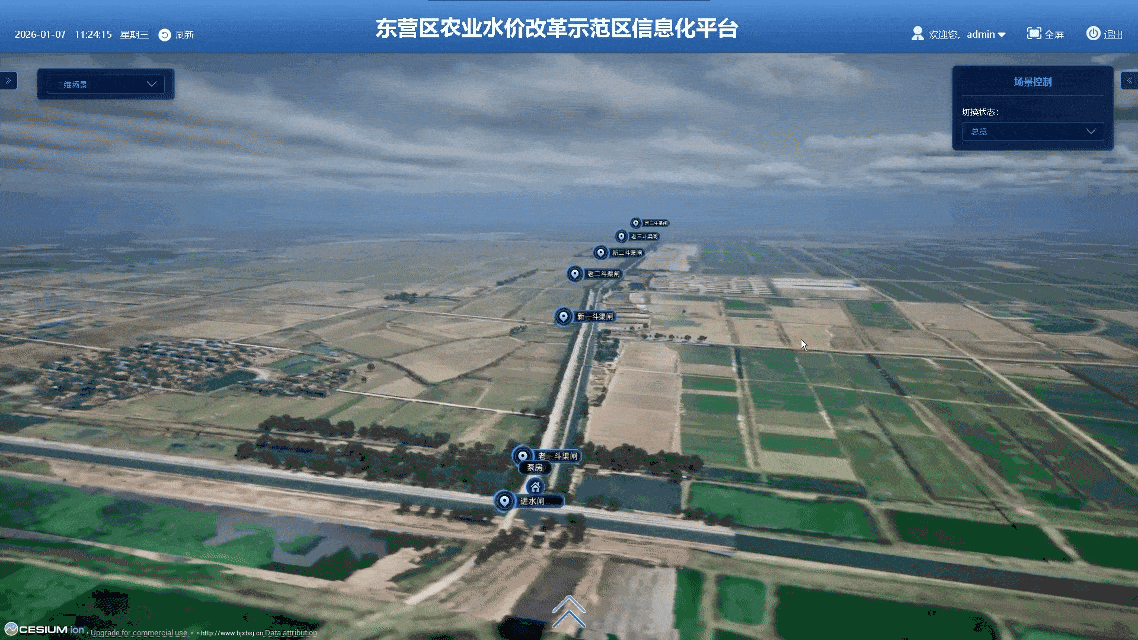
Task: Select the 新二斗渠闸 map marker
Action: coord(619,253)
